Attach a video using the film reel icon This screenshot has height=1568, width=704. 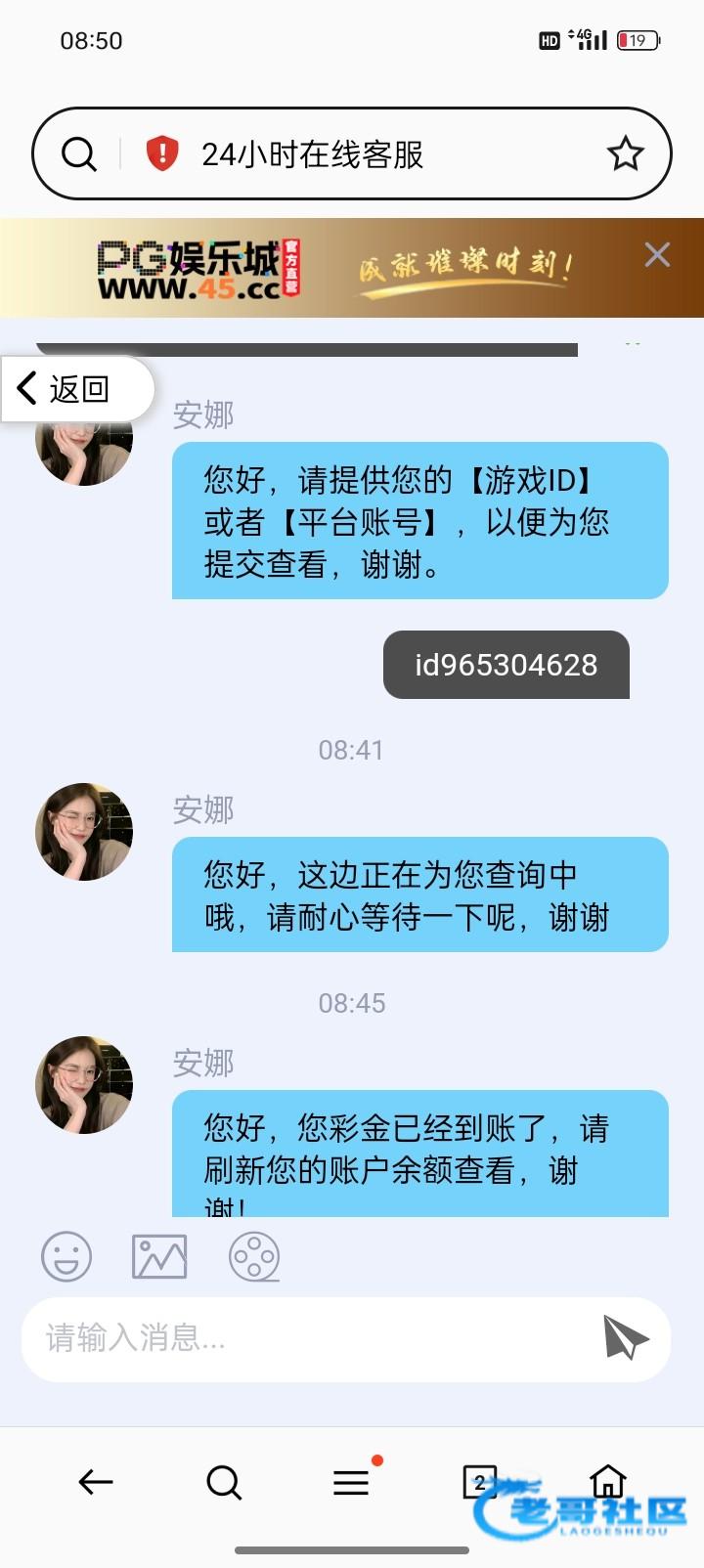pos(254,1256)
